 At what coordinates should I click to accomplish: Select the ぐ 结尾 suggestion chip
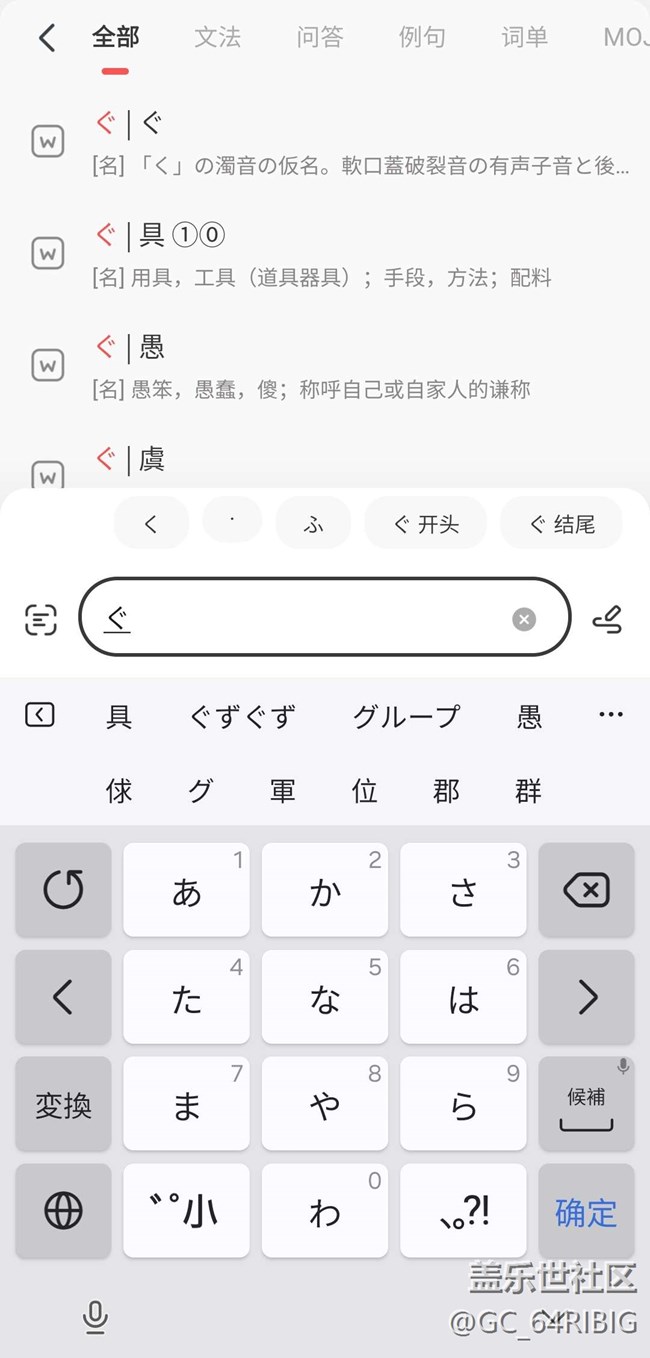(561, 524)
